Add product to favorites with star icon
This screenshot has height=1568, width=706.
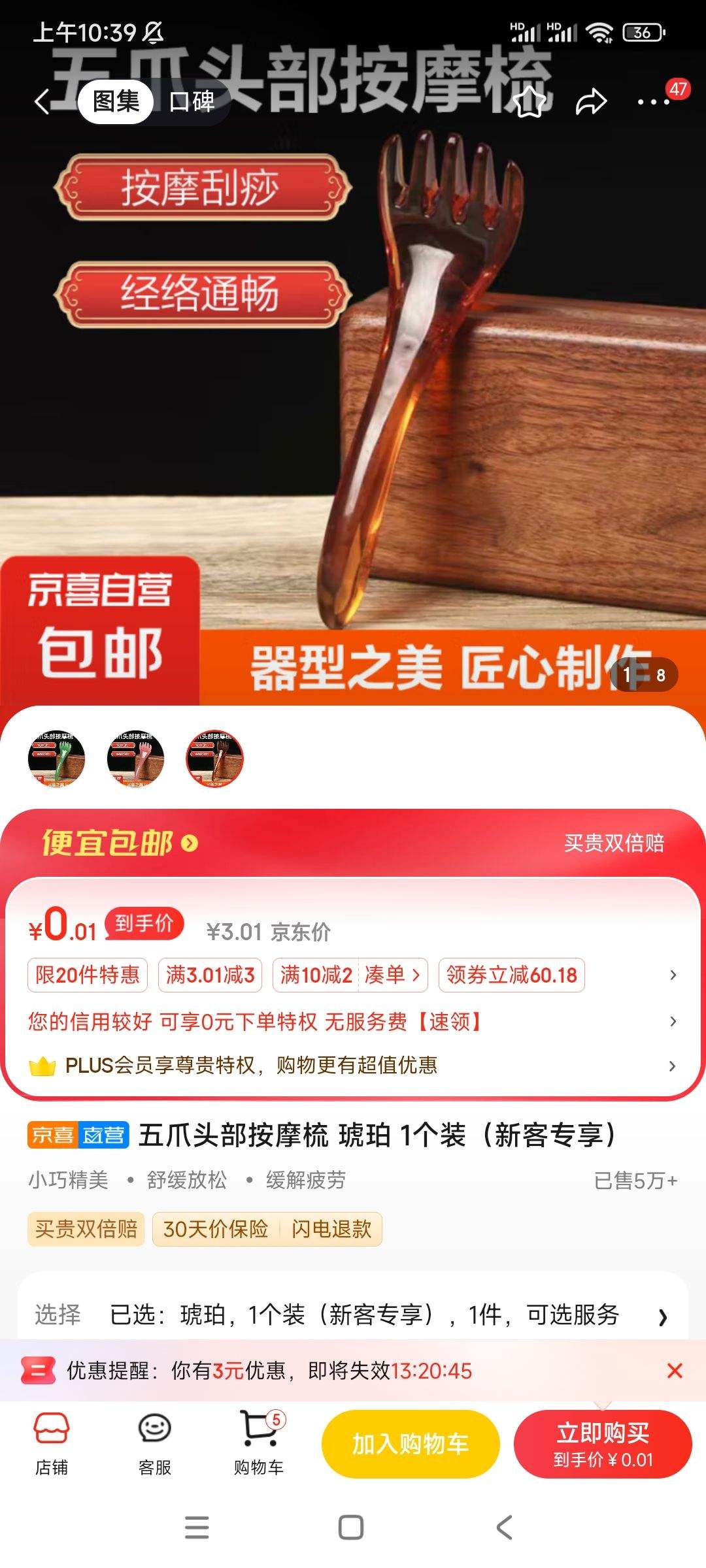click(x=529, y=102)
